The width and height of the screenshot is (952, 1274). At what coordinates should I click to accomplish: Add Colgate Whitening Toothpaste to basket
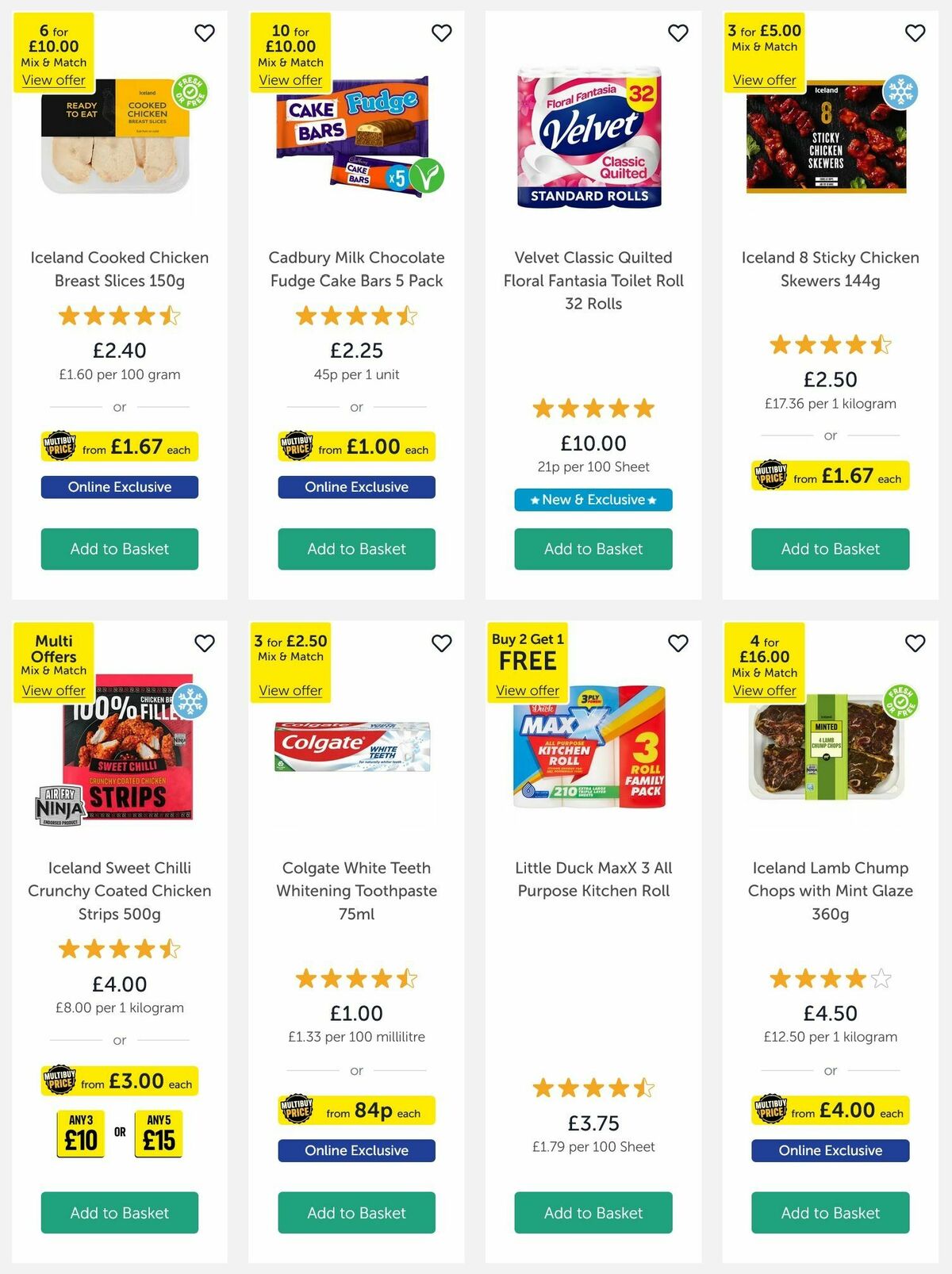tap(356, 1213)
